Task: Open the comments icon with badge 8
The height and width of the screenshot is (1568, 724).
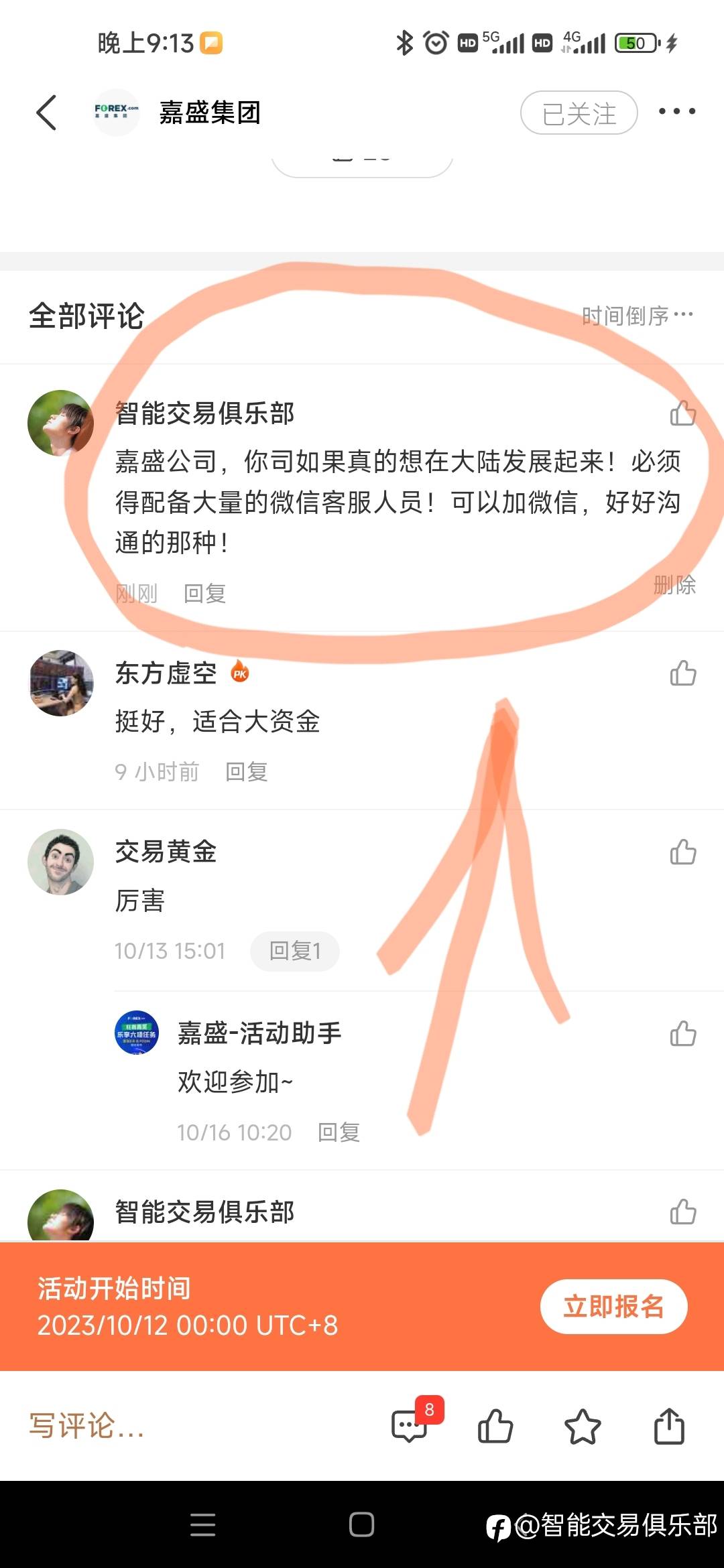Action: (410, 1426)
